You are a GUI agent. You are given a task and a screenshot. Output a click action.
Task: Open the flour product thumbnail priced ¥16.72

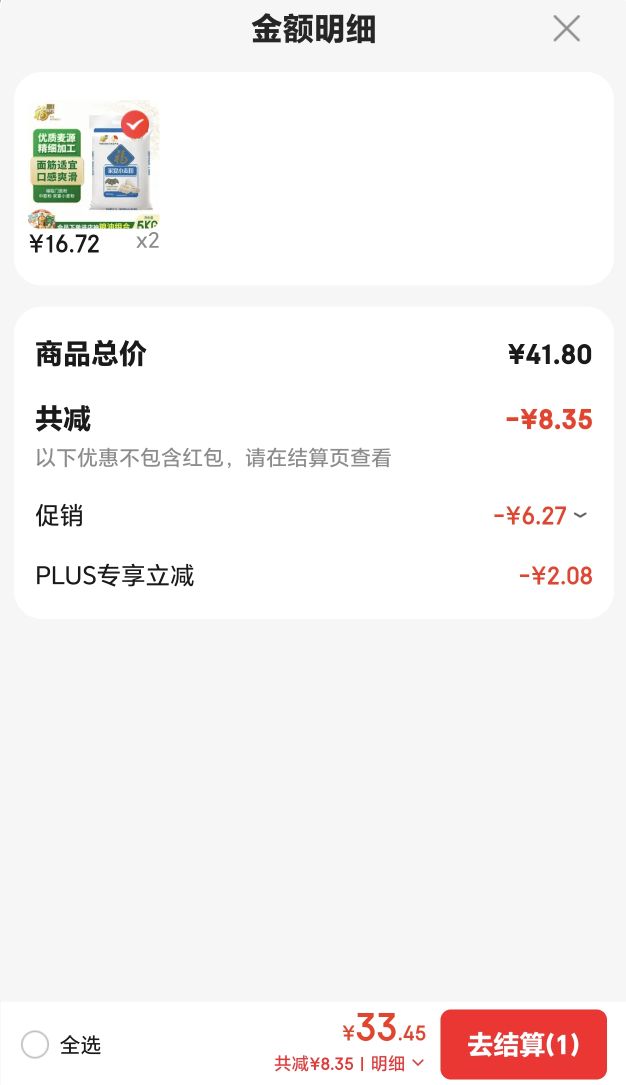(x=94, y=165)
